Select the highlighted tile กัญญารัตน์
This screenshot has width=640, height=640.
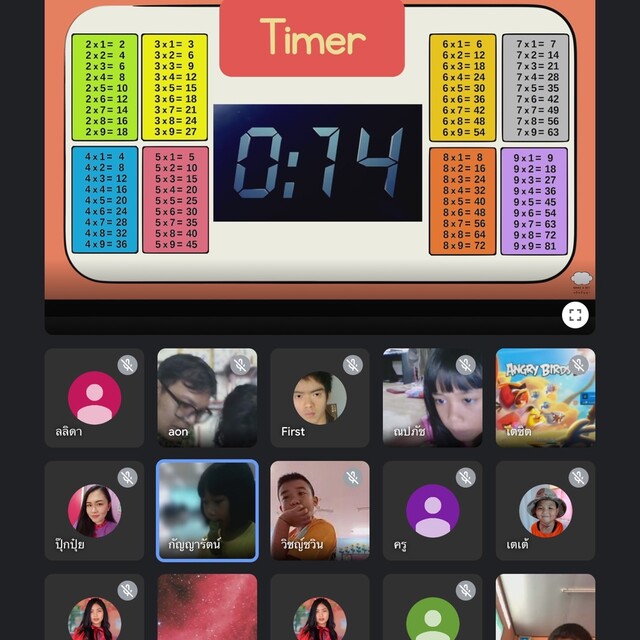pyautogui.click(x=207, y=510)
